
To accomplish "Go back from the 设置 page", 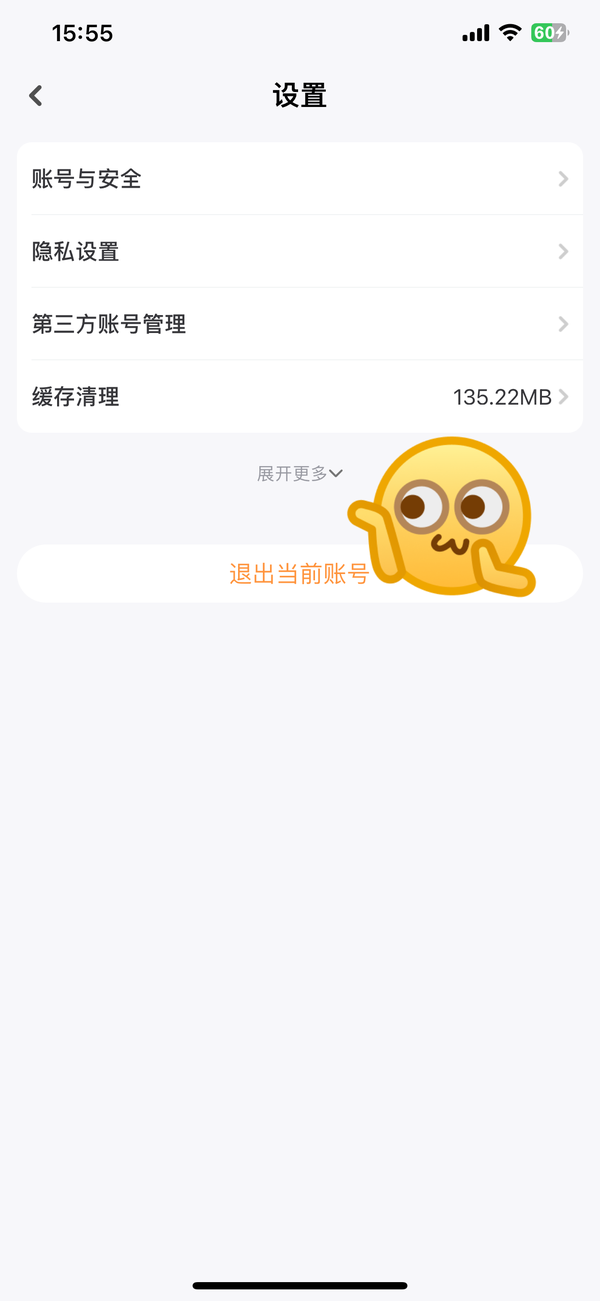I will 36,96.
